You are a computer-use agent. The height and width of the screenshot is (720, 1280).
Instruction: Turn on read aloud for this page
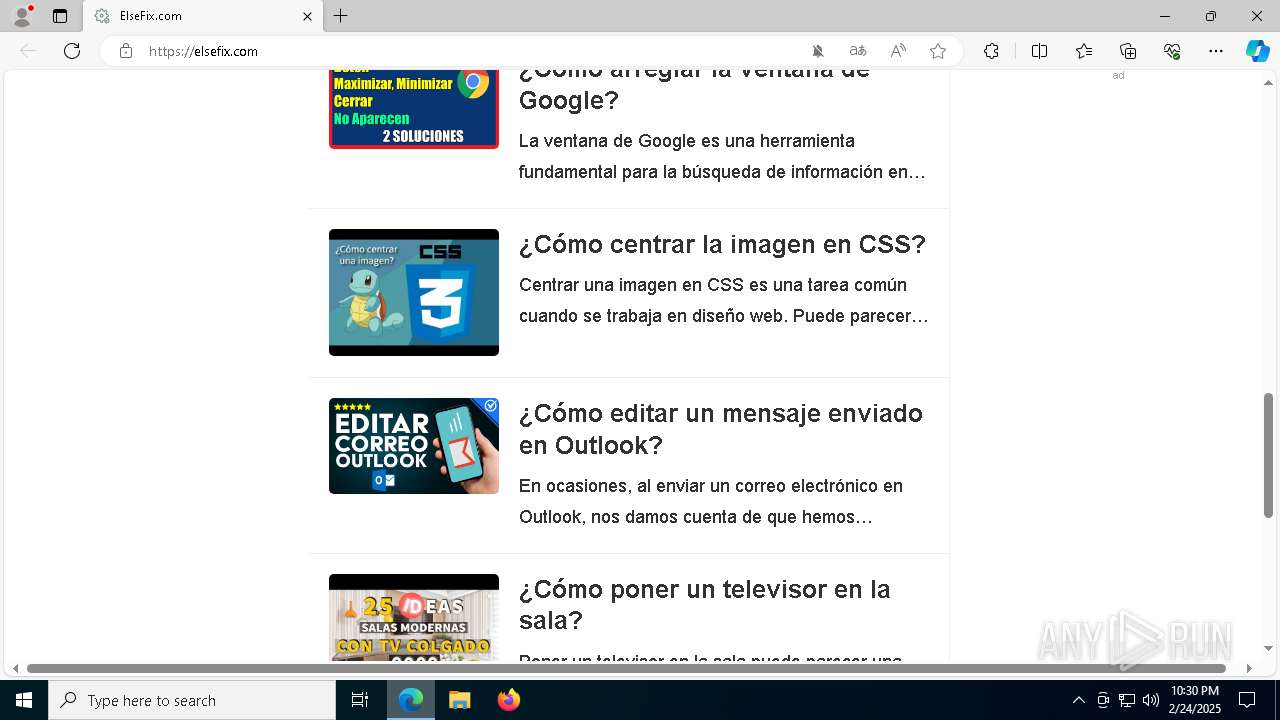pyautogui.click(x=898, y=51)
